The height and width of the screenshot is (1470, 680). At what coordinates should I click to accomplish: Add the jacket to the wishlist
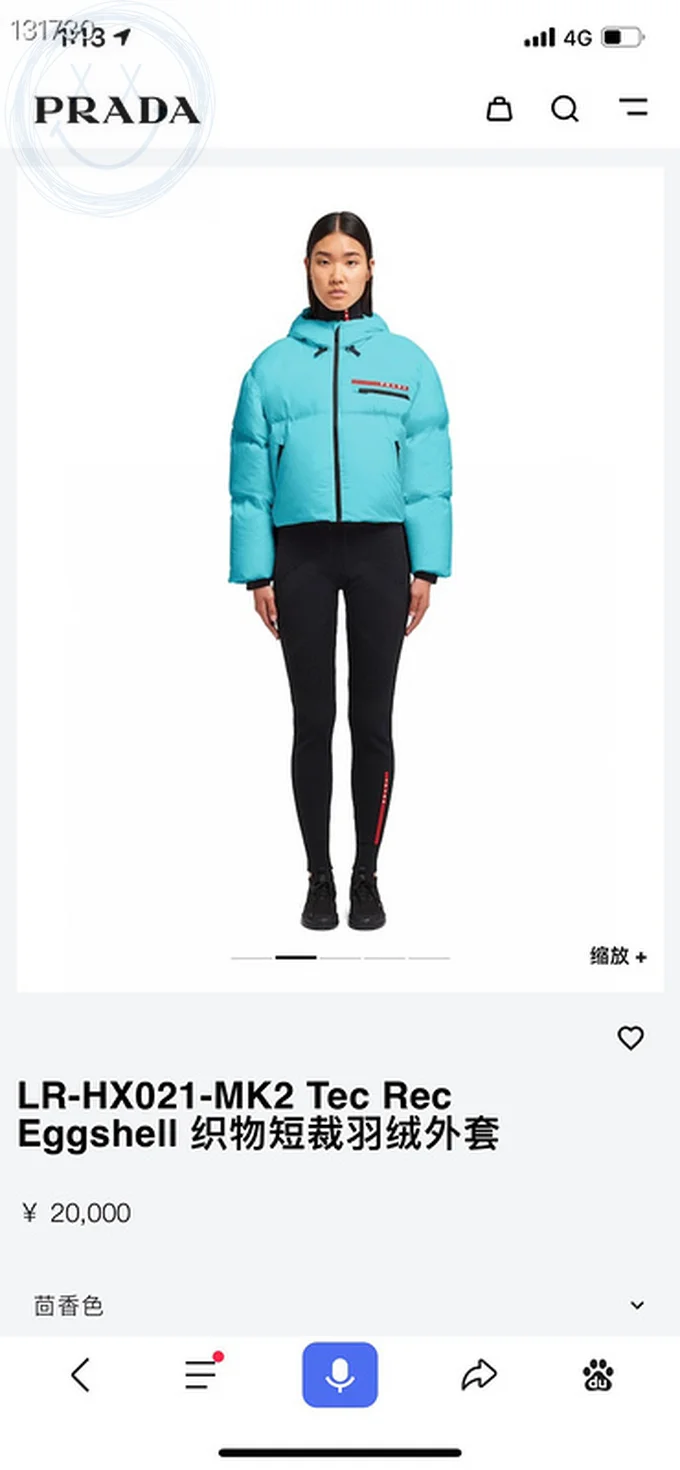click(x=630, y=1039)
